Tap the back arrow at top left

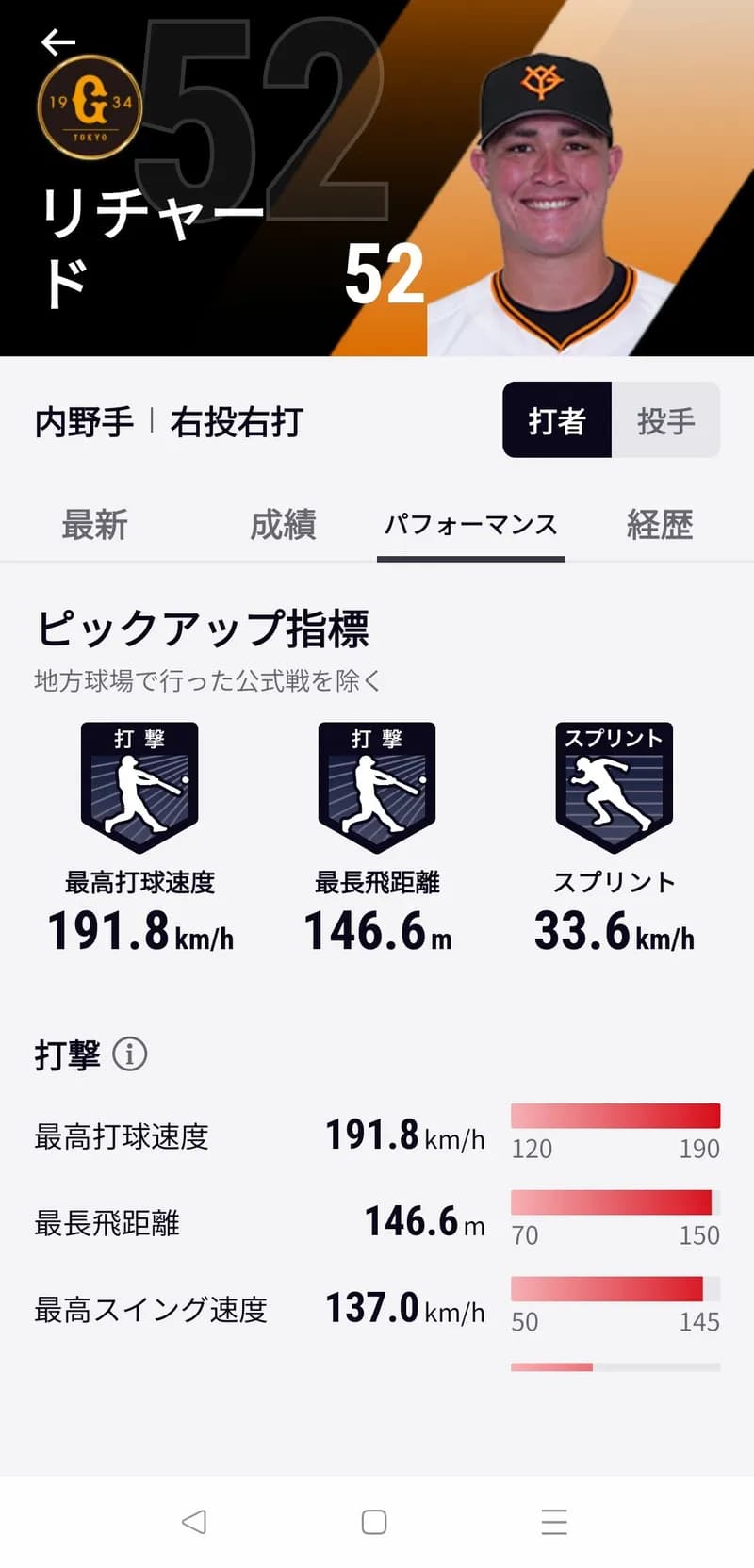(x=58, y=42)
